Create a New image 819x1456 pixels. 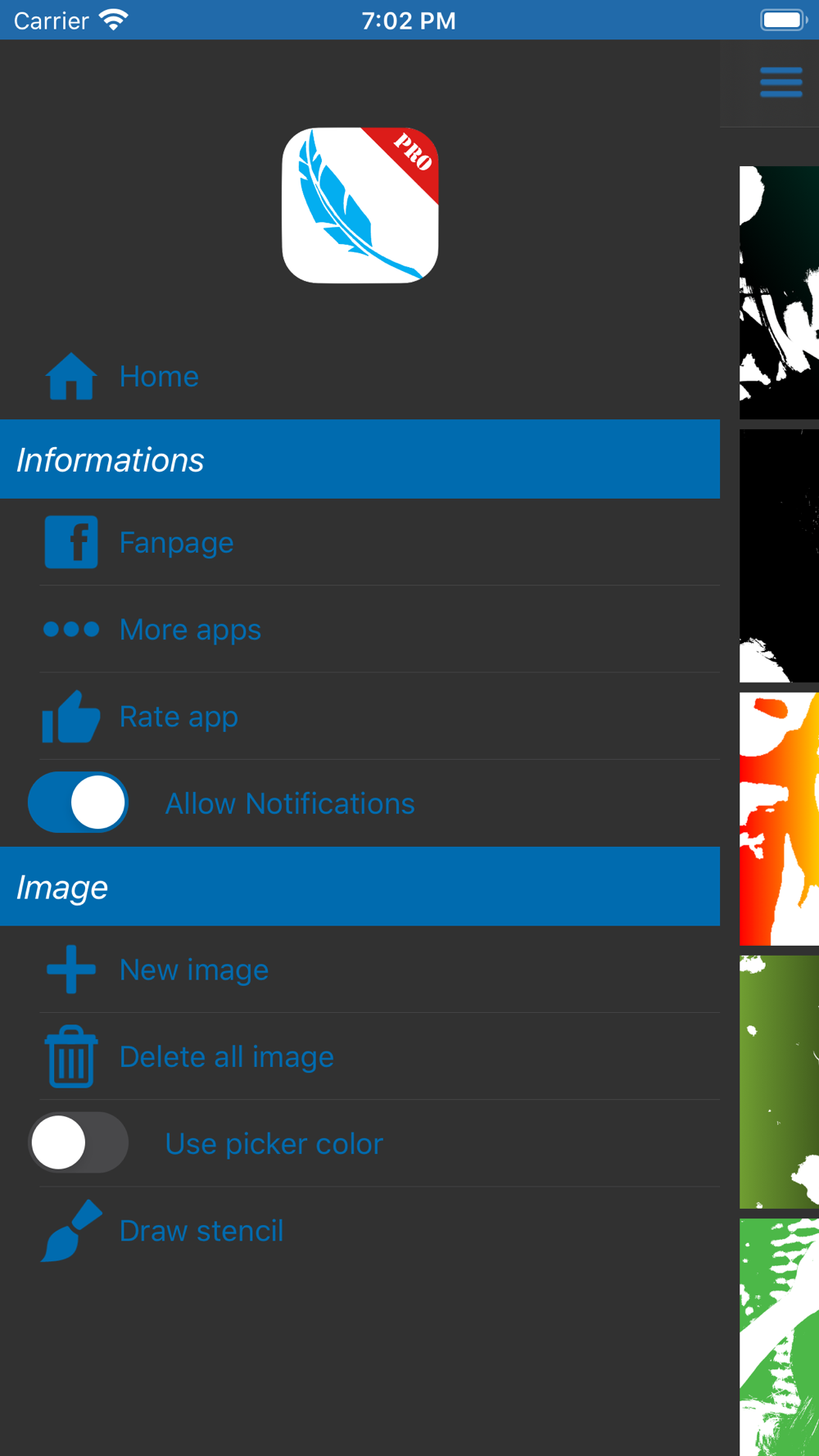click(x=360, y=970)
